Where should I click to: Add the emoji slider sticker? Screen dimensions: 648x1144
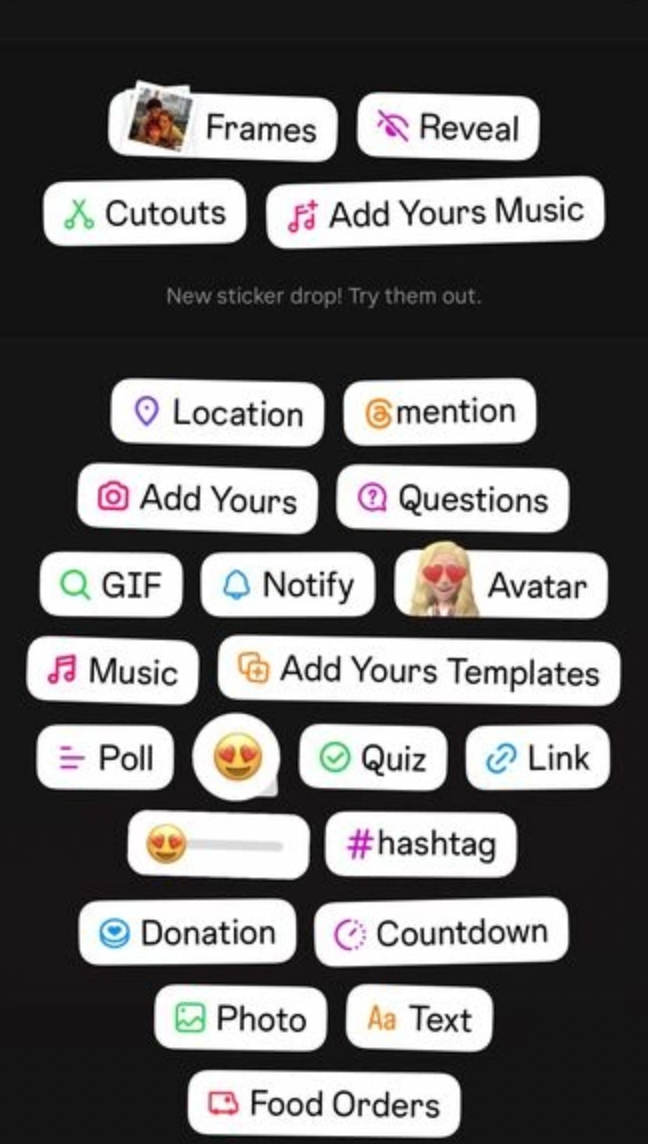click(218, 846)
